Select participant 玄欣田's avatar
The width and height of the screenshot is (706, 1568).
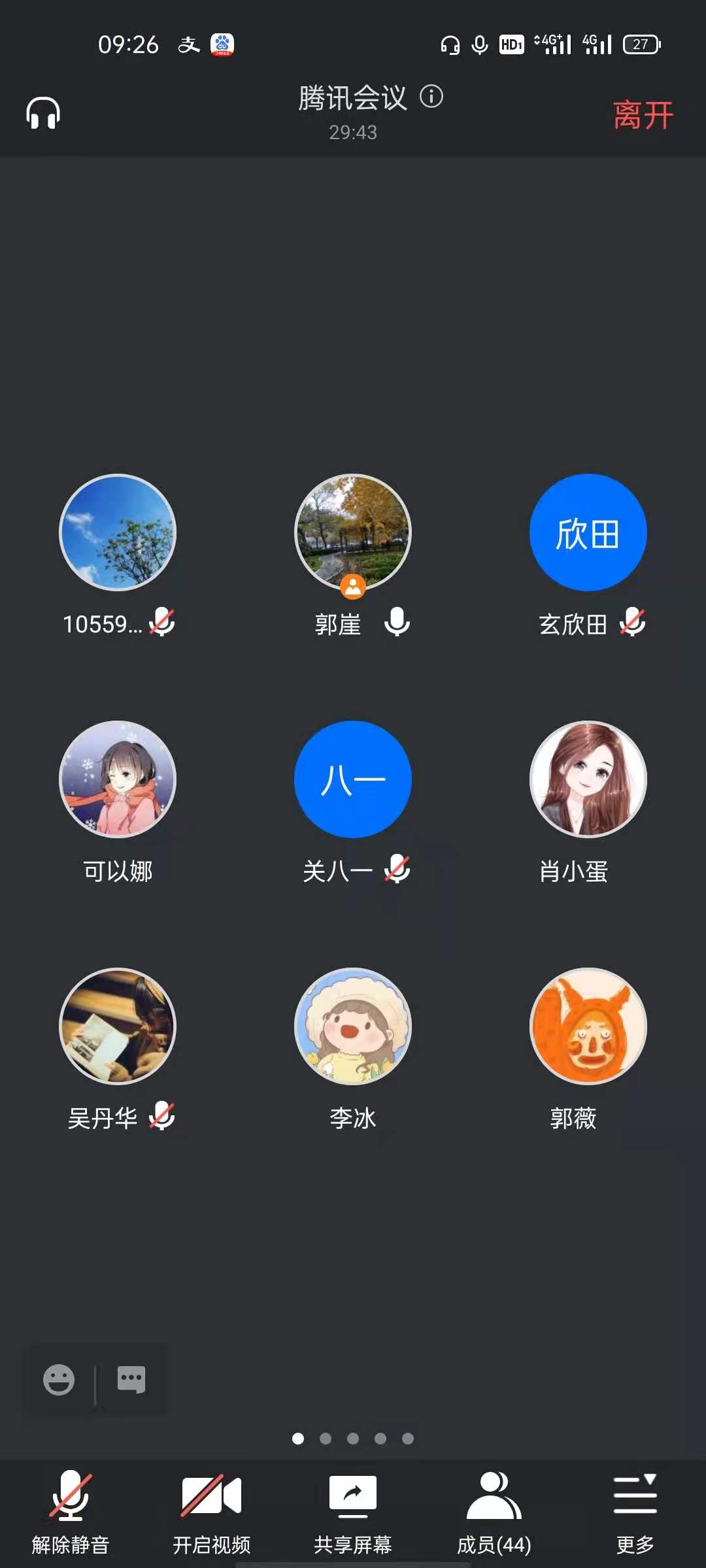point(588,532)
